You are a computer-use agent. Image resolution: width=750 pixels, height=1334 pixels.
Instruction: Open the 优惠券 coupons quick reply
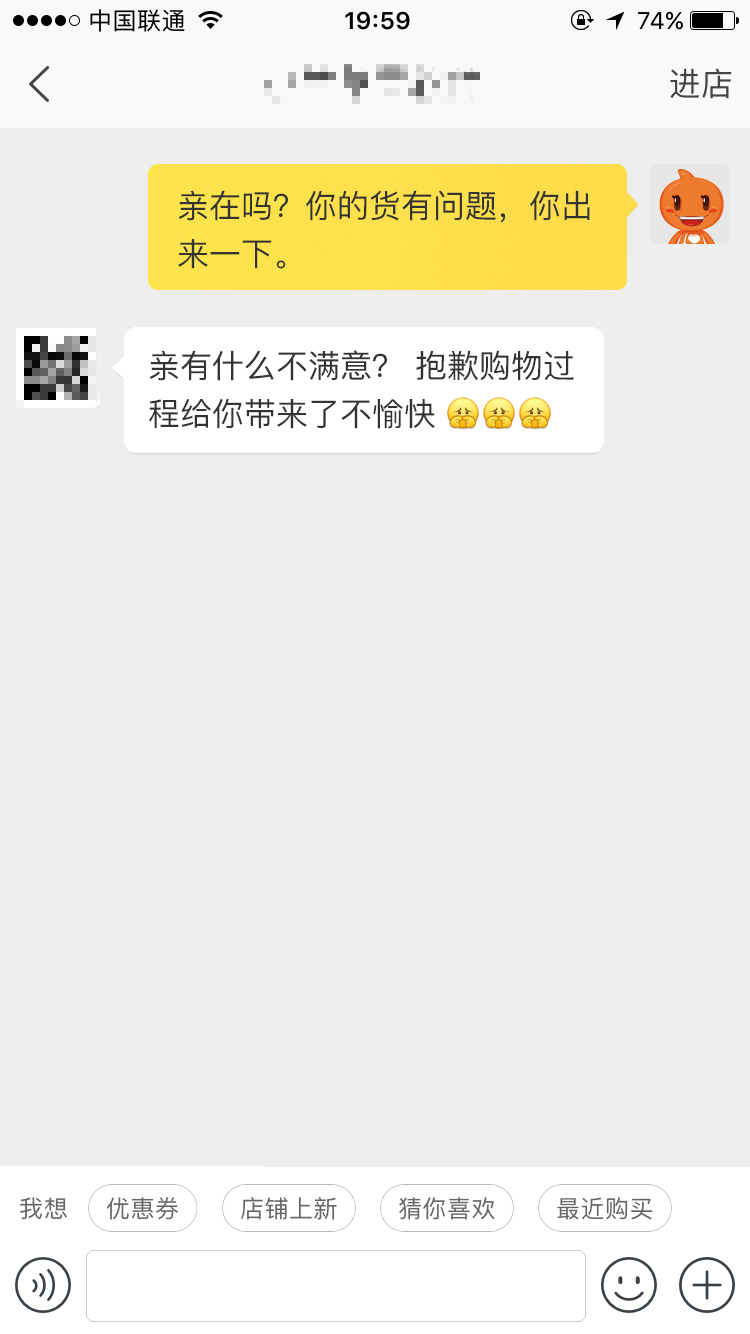click(x=142, y=1208)
